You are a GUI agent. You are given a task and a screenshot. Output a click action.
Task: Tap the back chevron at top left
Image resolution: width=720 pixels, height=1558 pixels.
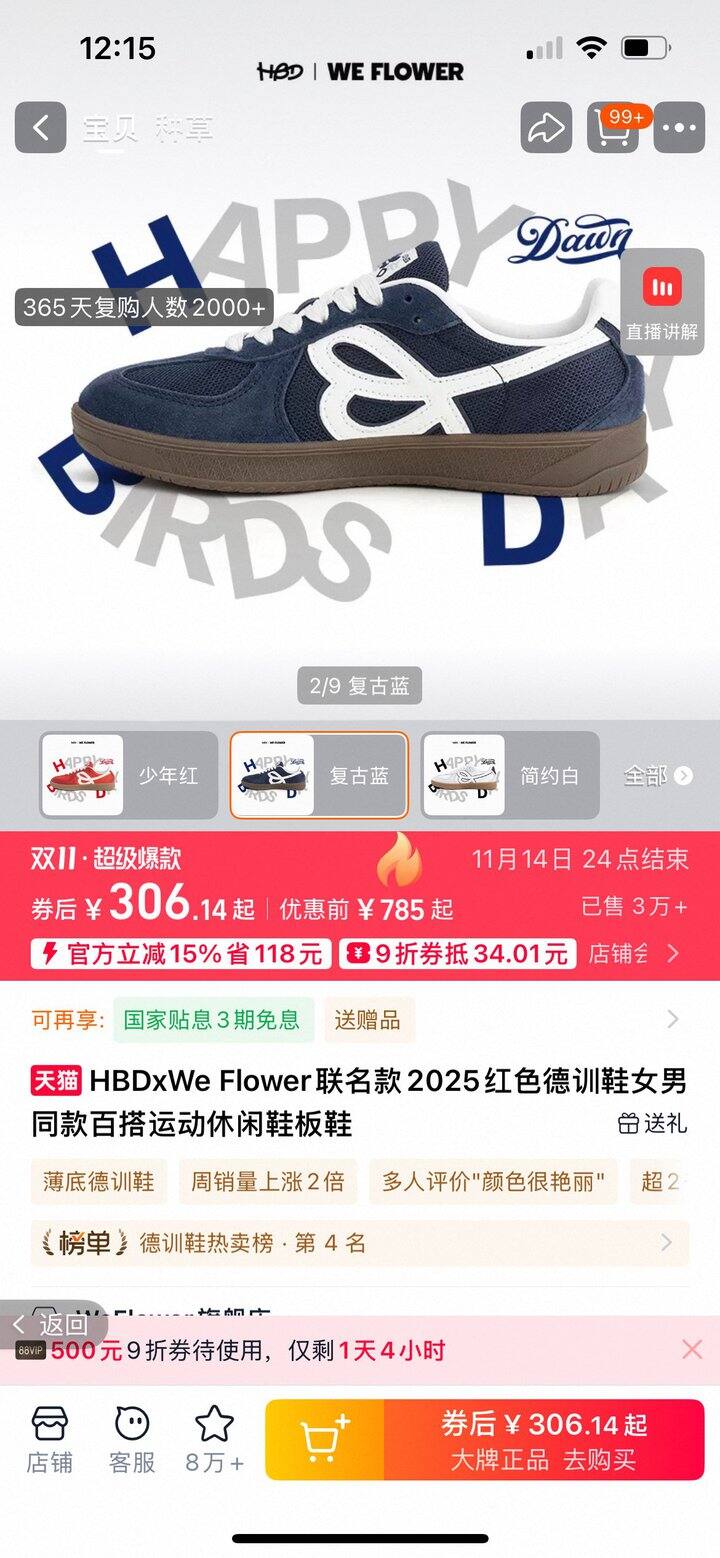pos(38,128)
